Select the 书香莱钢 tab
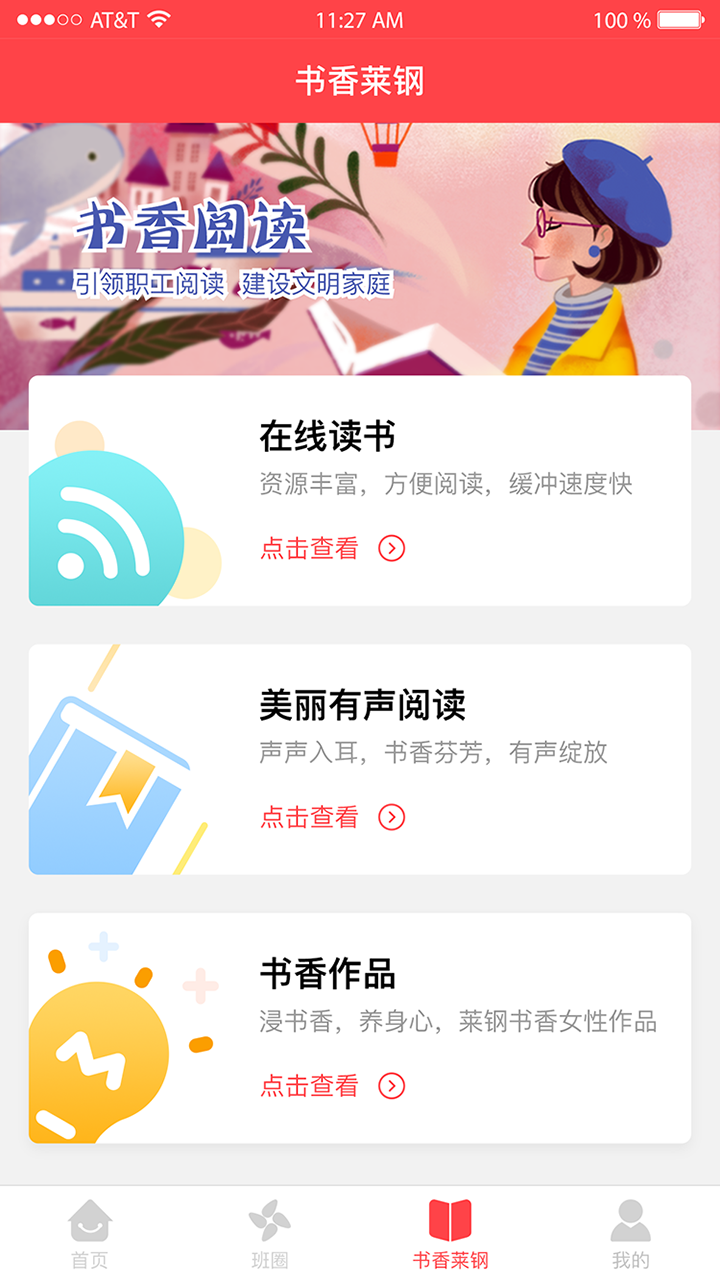 click(450, 1234)
